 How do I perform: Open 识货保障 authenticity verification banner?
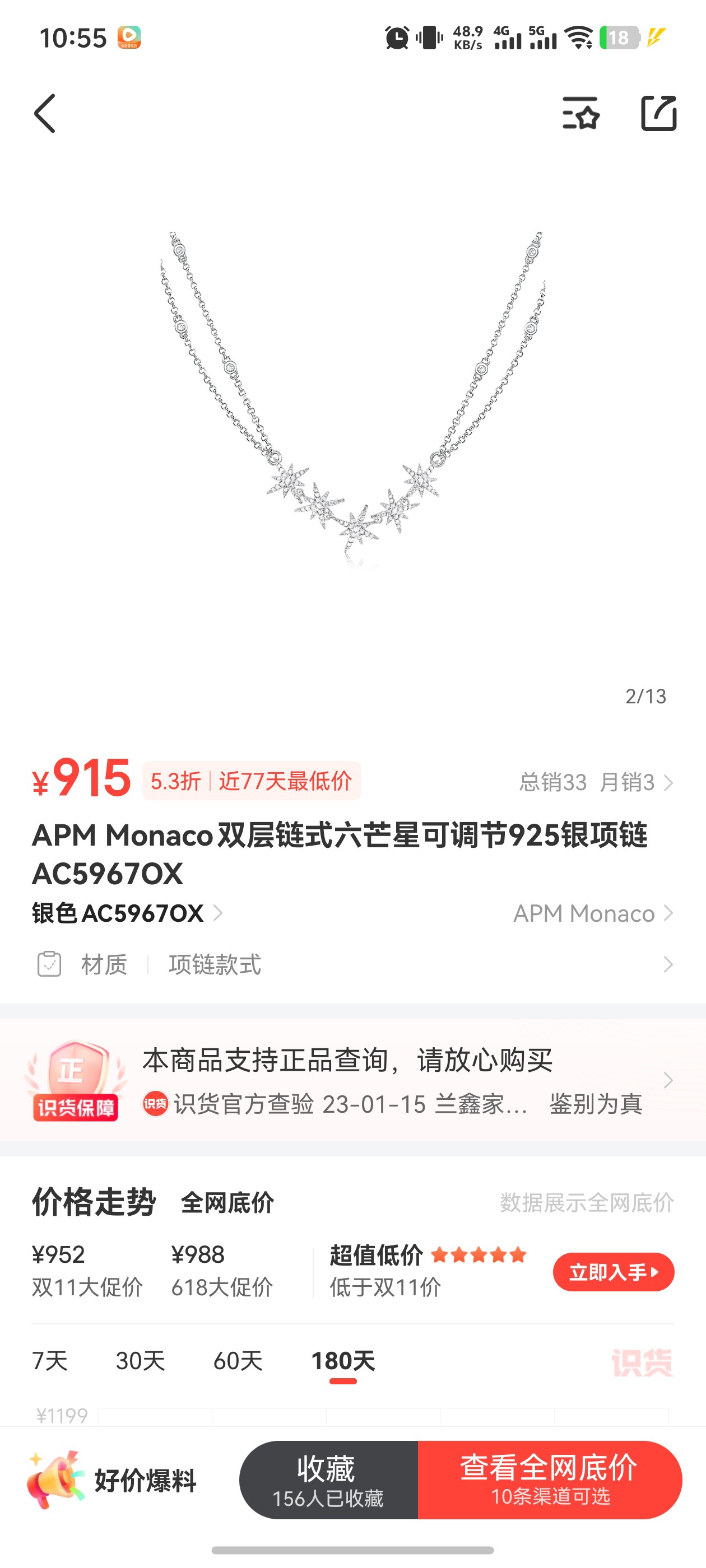352,1080
